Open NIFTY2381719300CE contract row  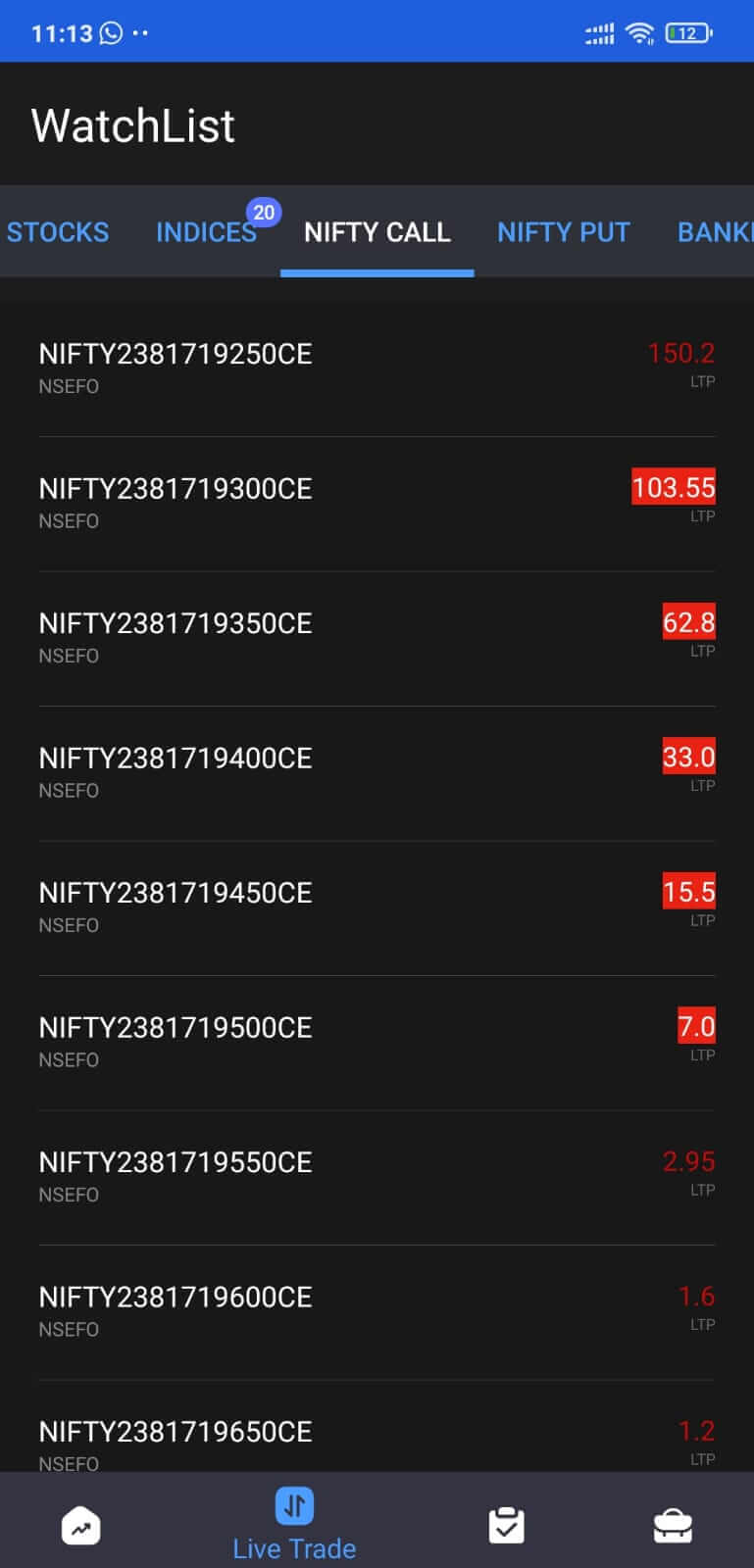click(377, 504)
